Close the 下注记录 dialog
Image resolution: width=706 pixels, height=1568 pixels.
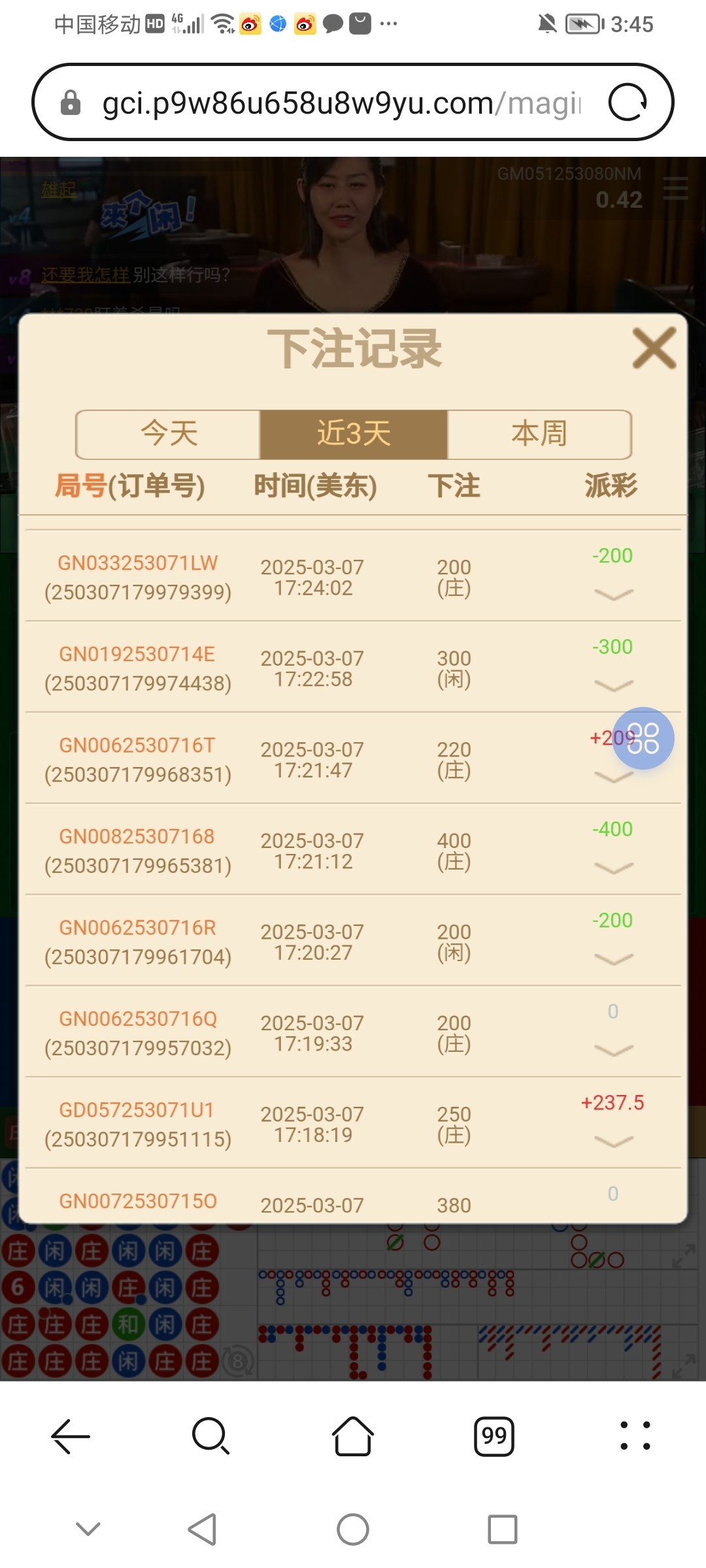[x=654, y=348]
